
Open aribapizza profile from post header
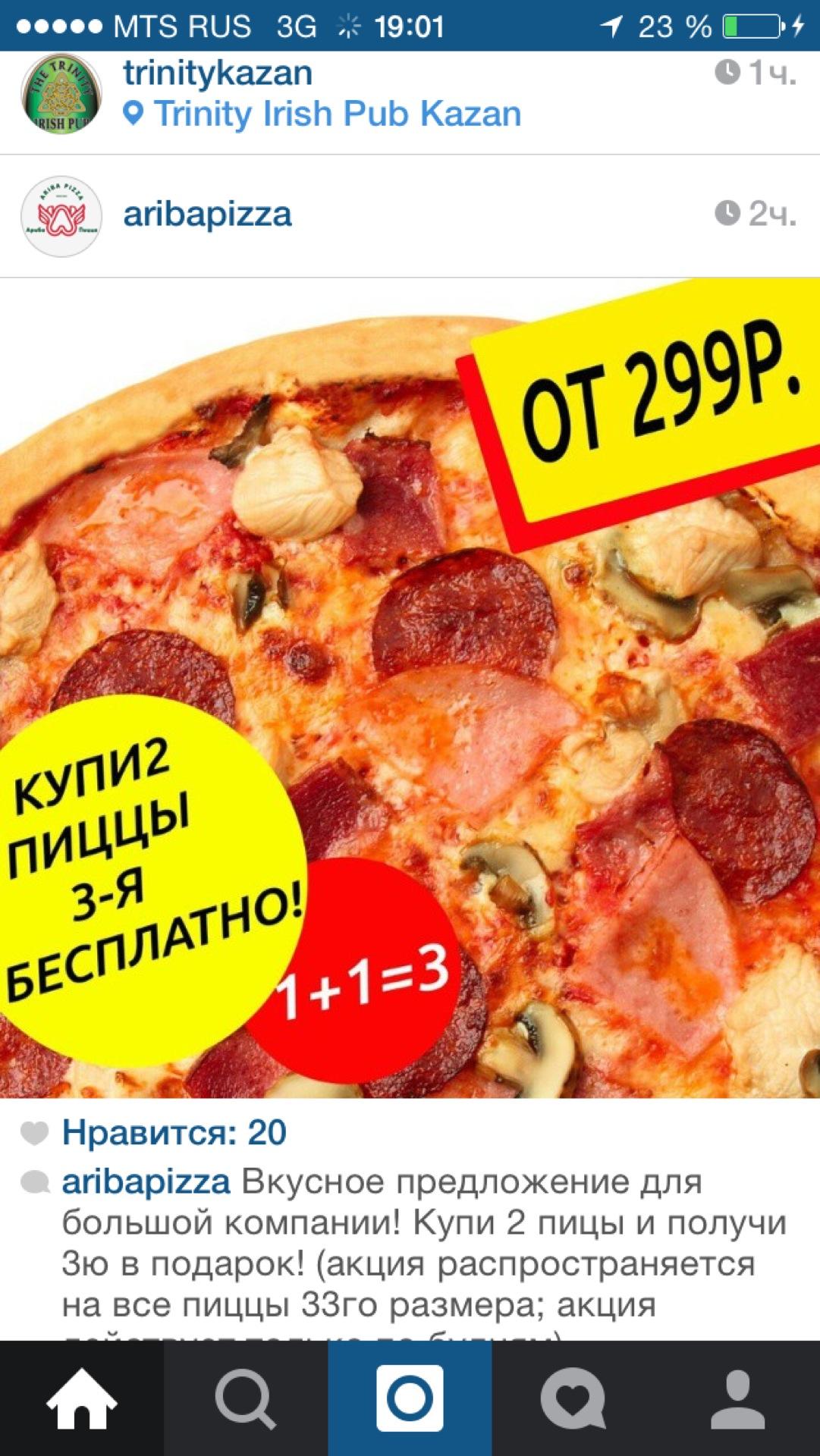(x=207, y=215)
